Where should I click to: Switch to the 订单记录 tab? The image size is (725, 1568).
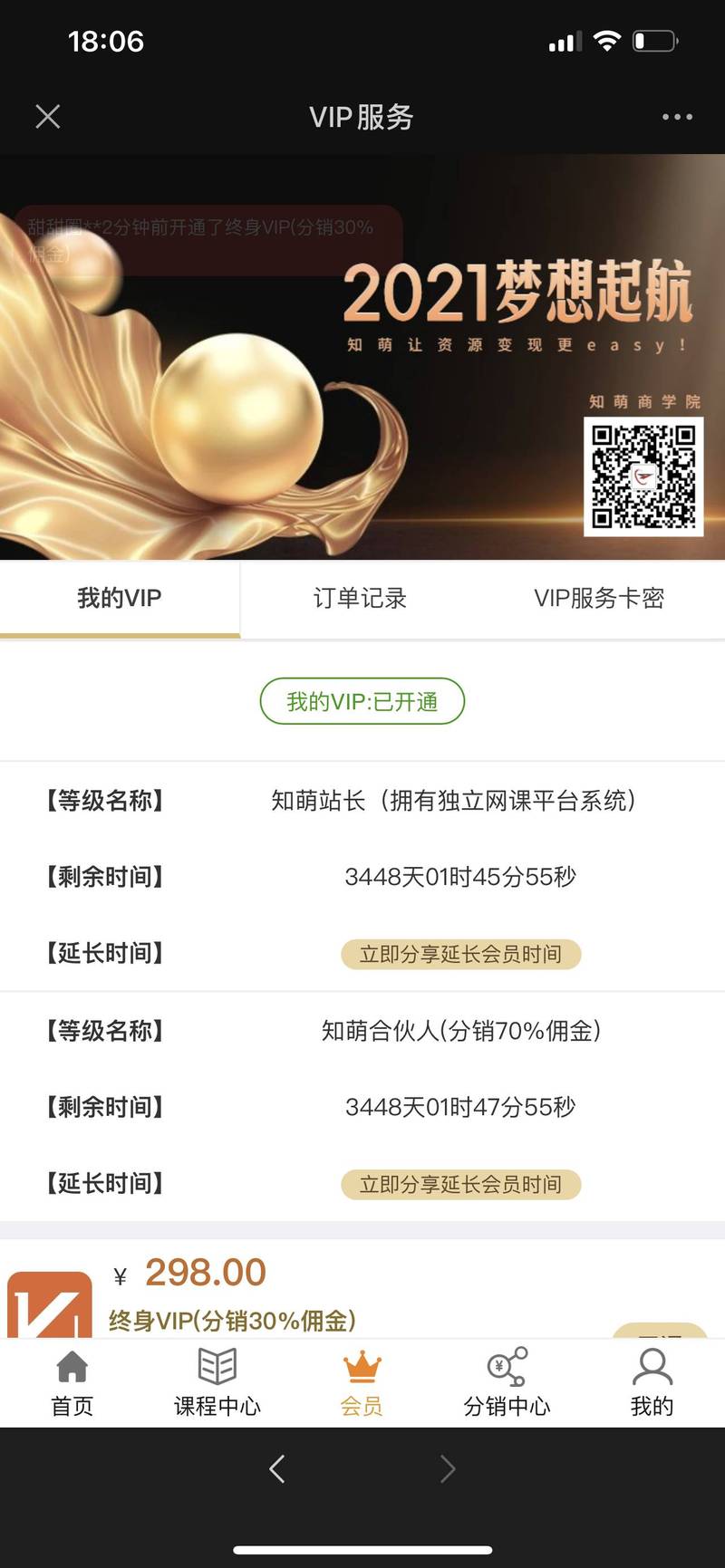pos(360,598)
